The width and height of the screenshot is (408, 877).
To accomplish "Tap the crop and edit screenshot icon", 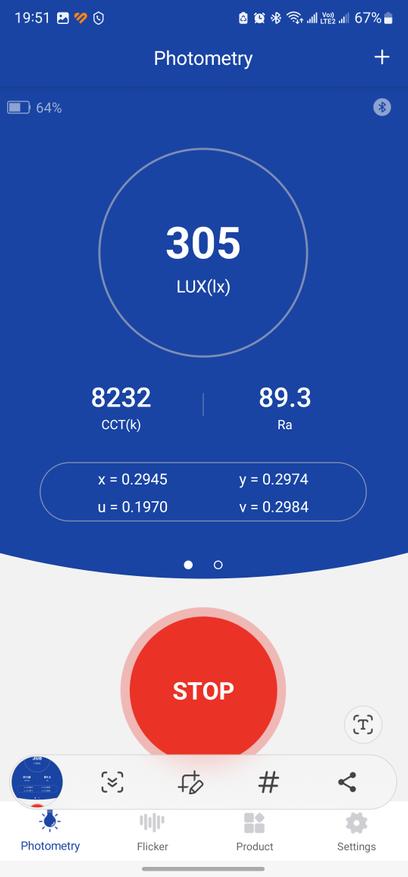I will coord(190,782).
